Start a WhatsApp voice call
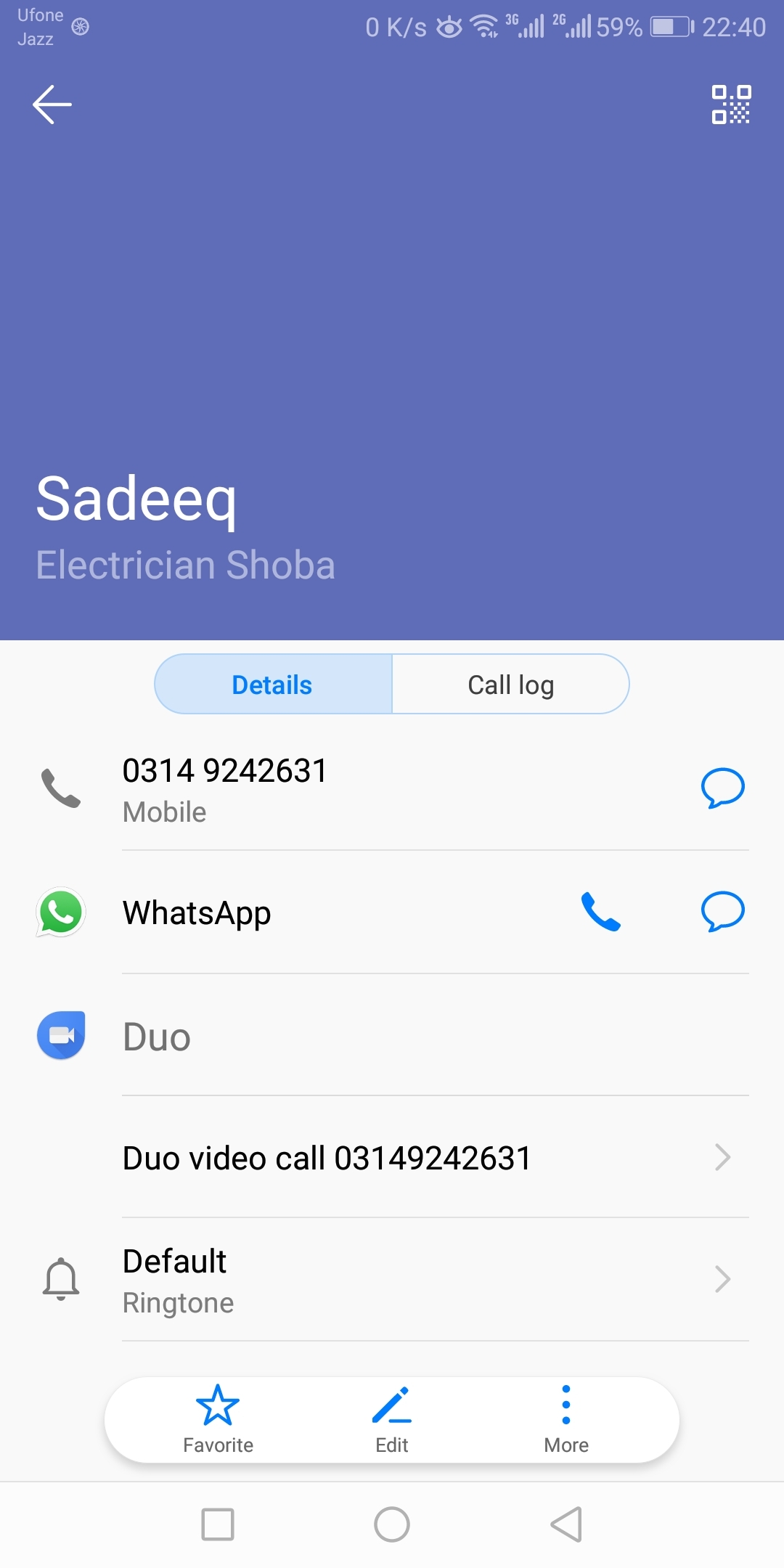Image resolution: width=784 pixels, height=1568 pixels. (x=601, y=912)
